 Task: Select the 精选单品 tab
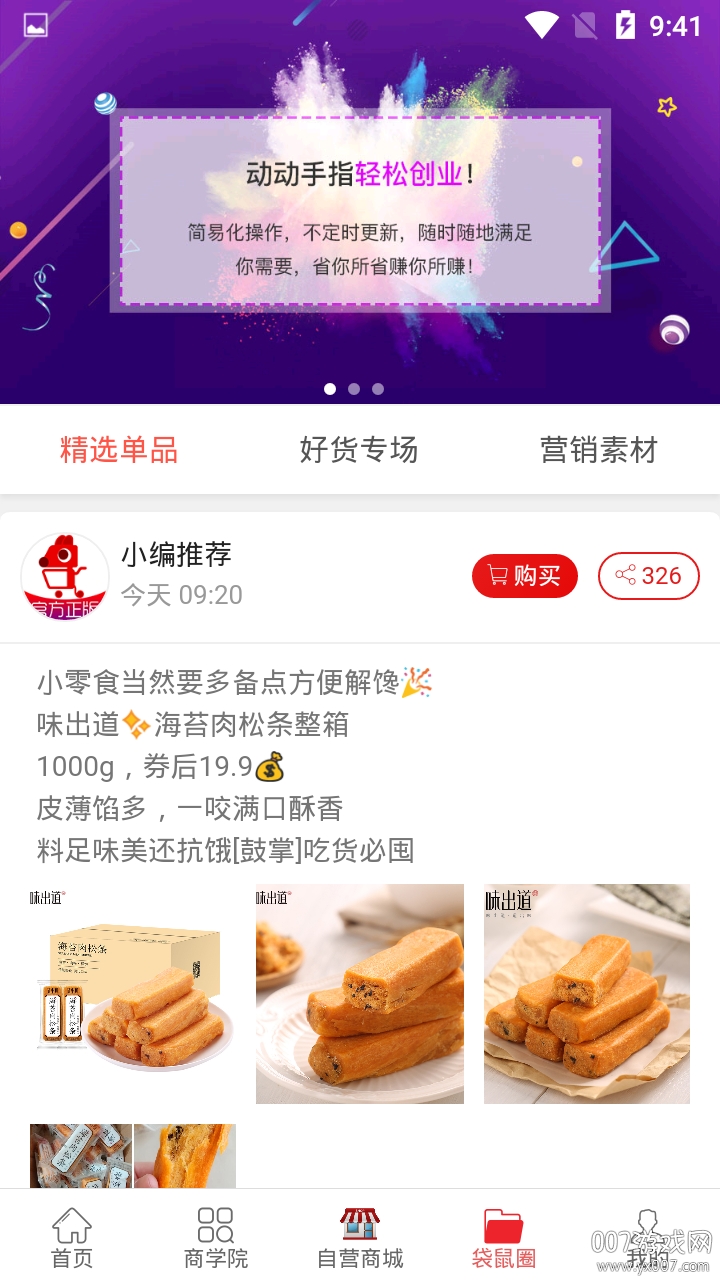pyautogui.click(x=119, y=449)
